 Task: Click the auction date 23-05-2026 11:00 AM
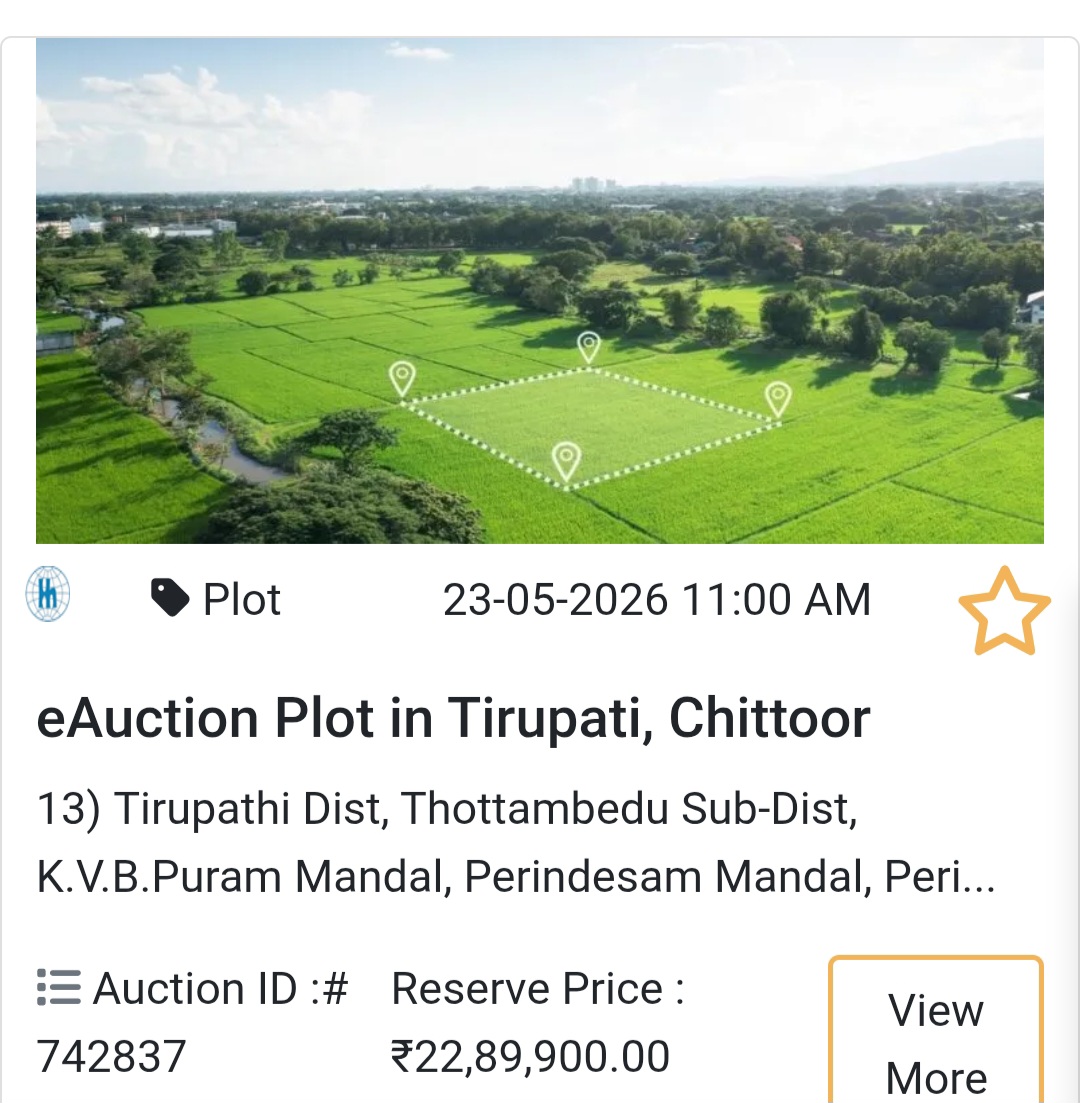point(658,598)
